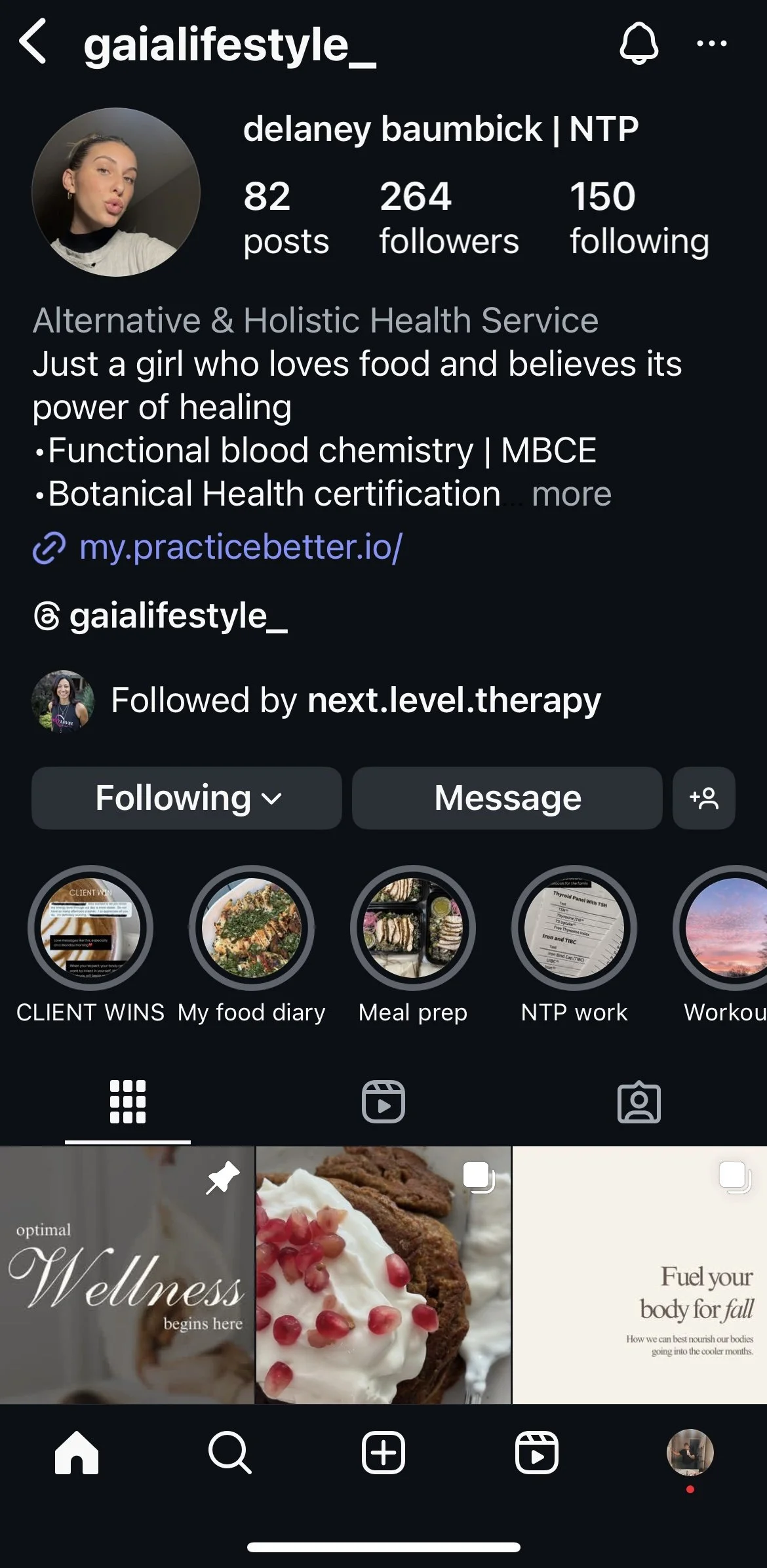Open the CLIENT WINS story highlight
The height and width of the screenshot is (1568, 767).
90,928
